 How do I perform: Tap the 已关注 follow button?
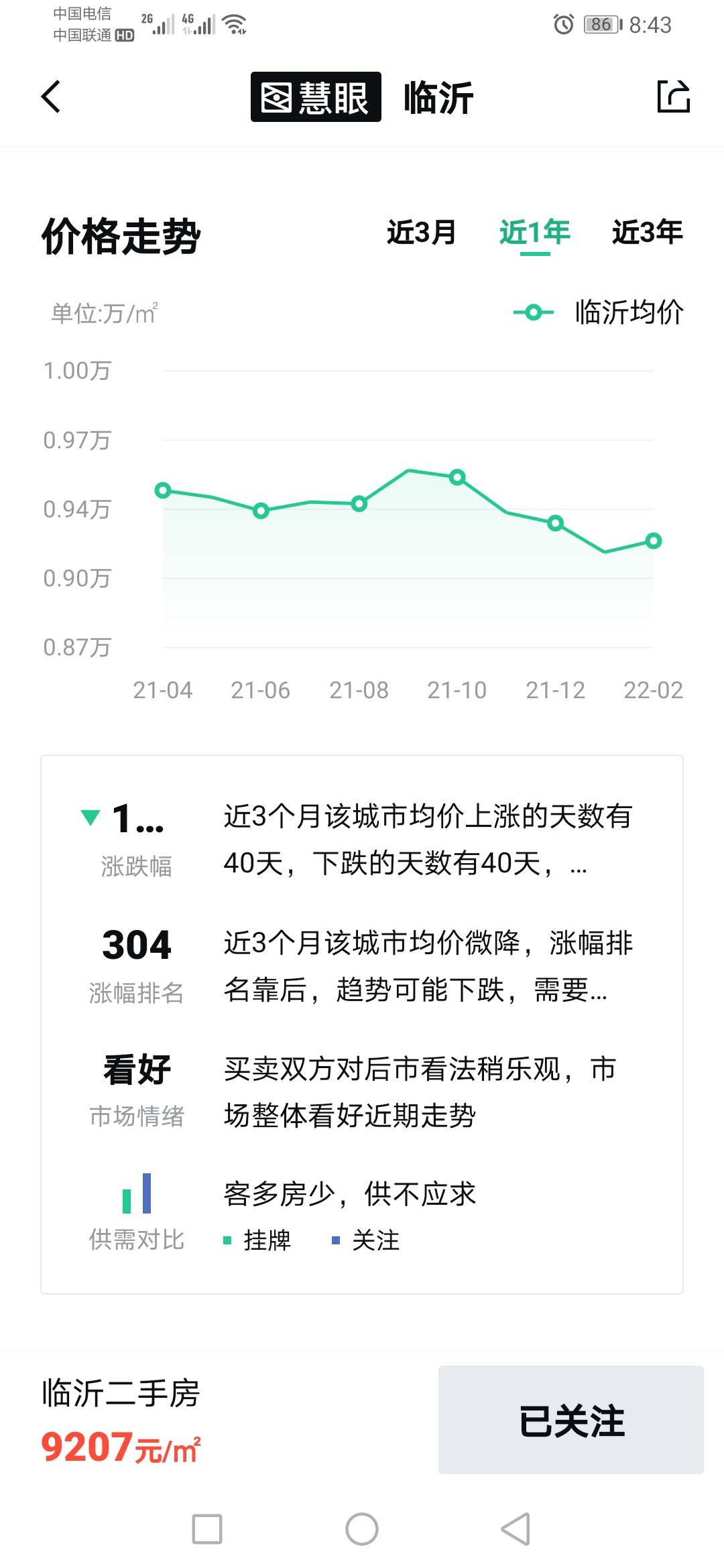[571, 1419]
